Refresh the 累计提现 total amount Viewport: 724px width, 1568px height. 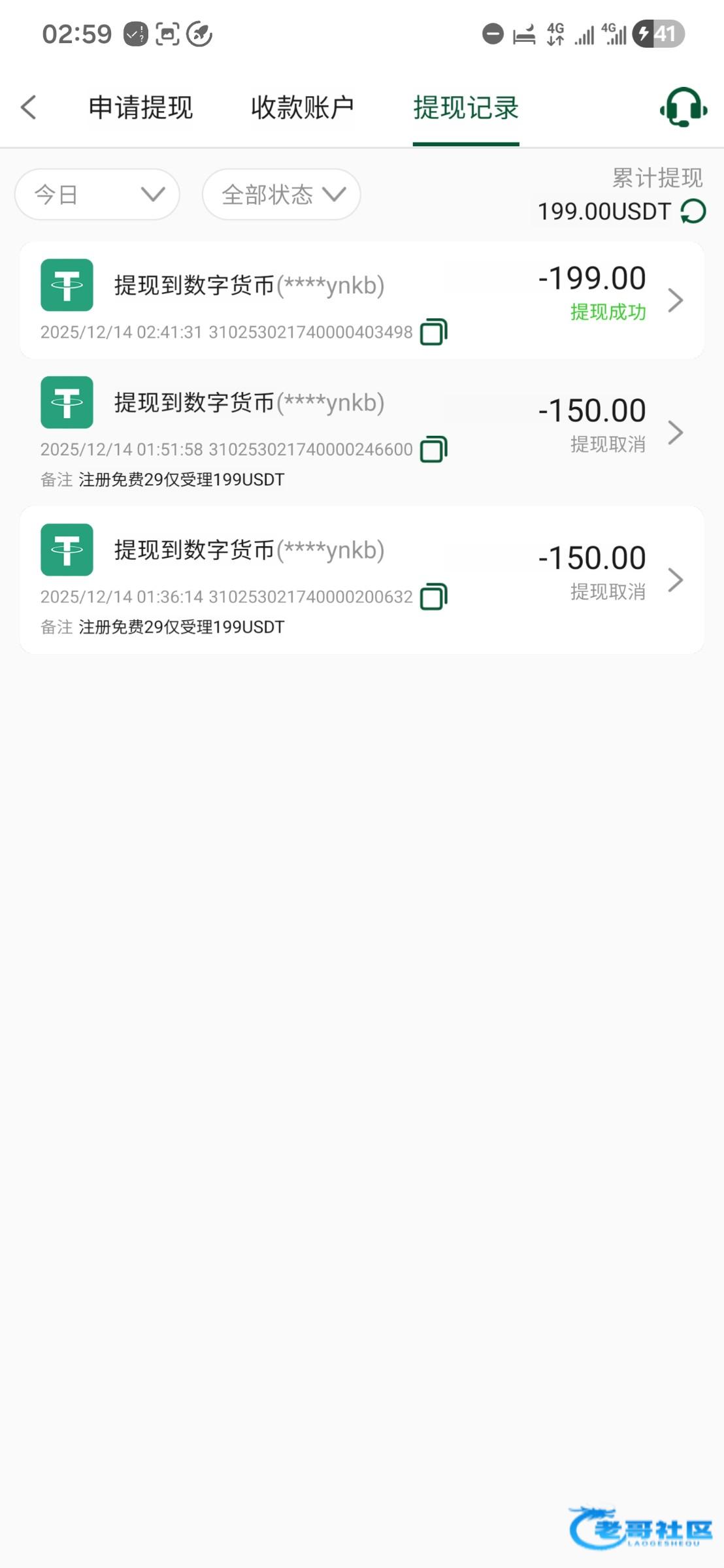coord(693,212)
